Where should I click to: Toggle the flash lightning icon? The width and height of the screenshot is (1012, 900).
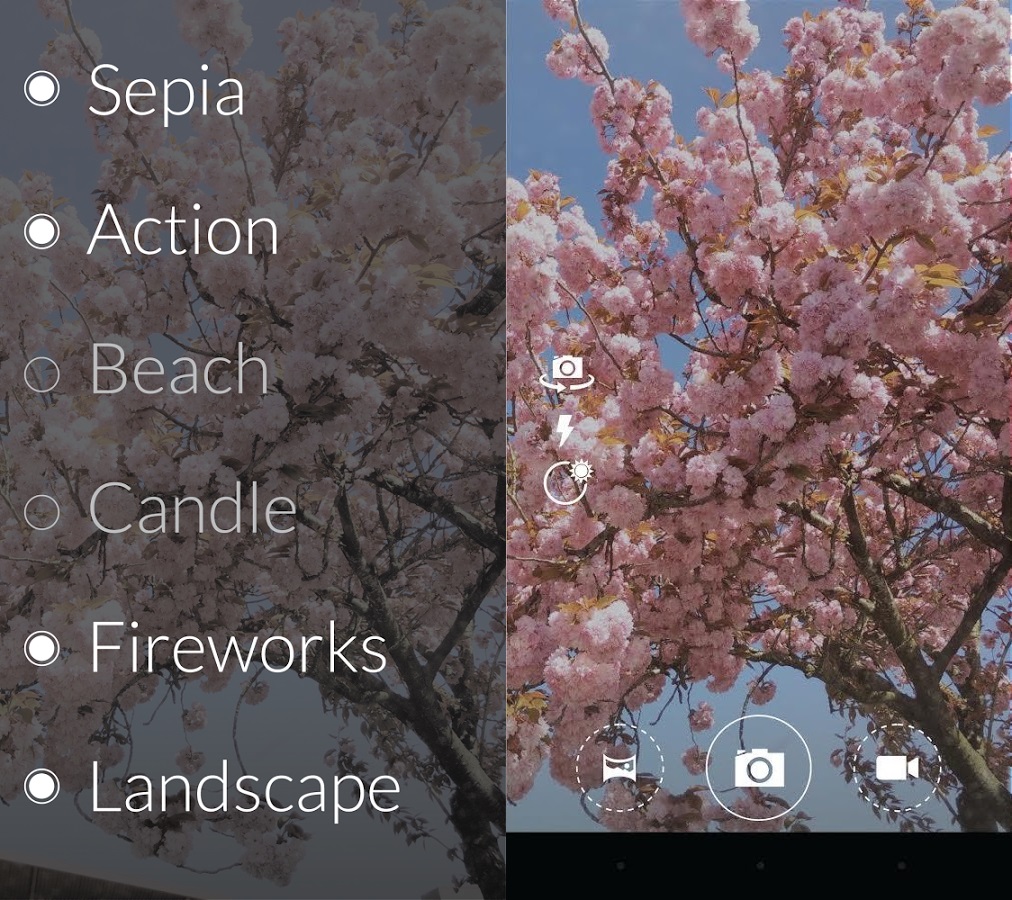(565, 430)
